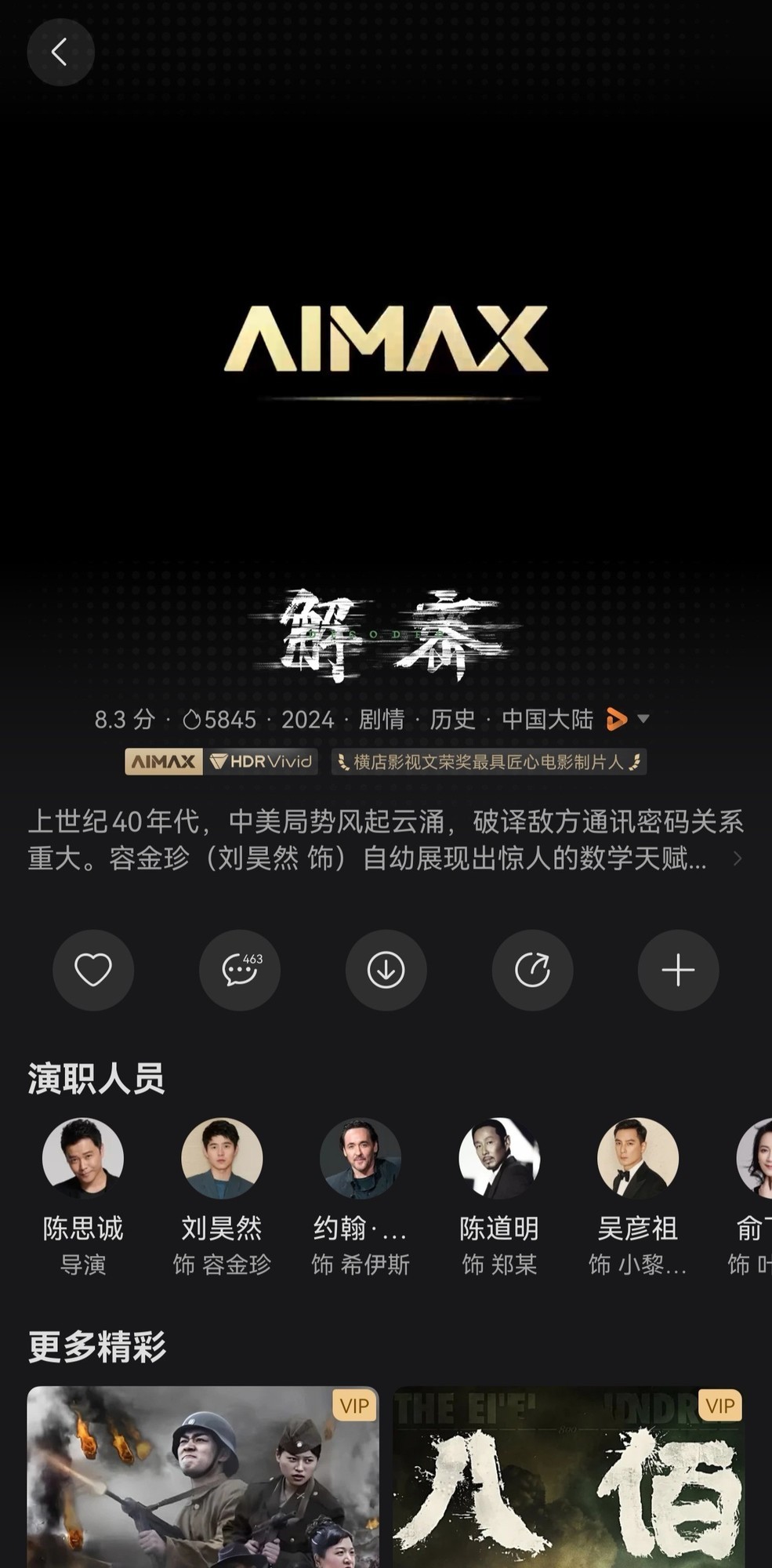
Task: Select the HDR Vivid badge
Action: [x=260, y=761]
